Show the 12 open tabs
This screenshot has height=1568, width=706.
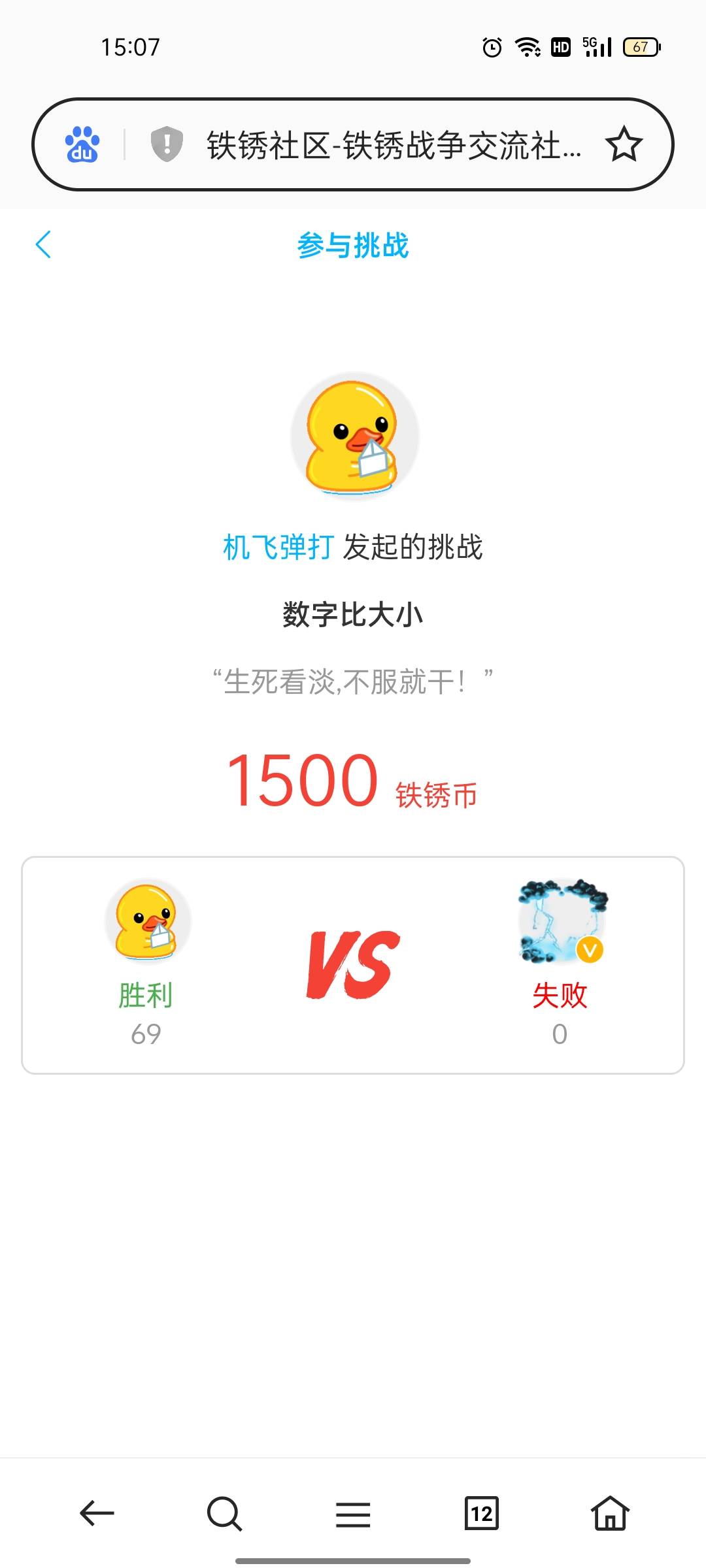click(482, 1513)
